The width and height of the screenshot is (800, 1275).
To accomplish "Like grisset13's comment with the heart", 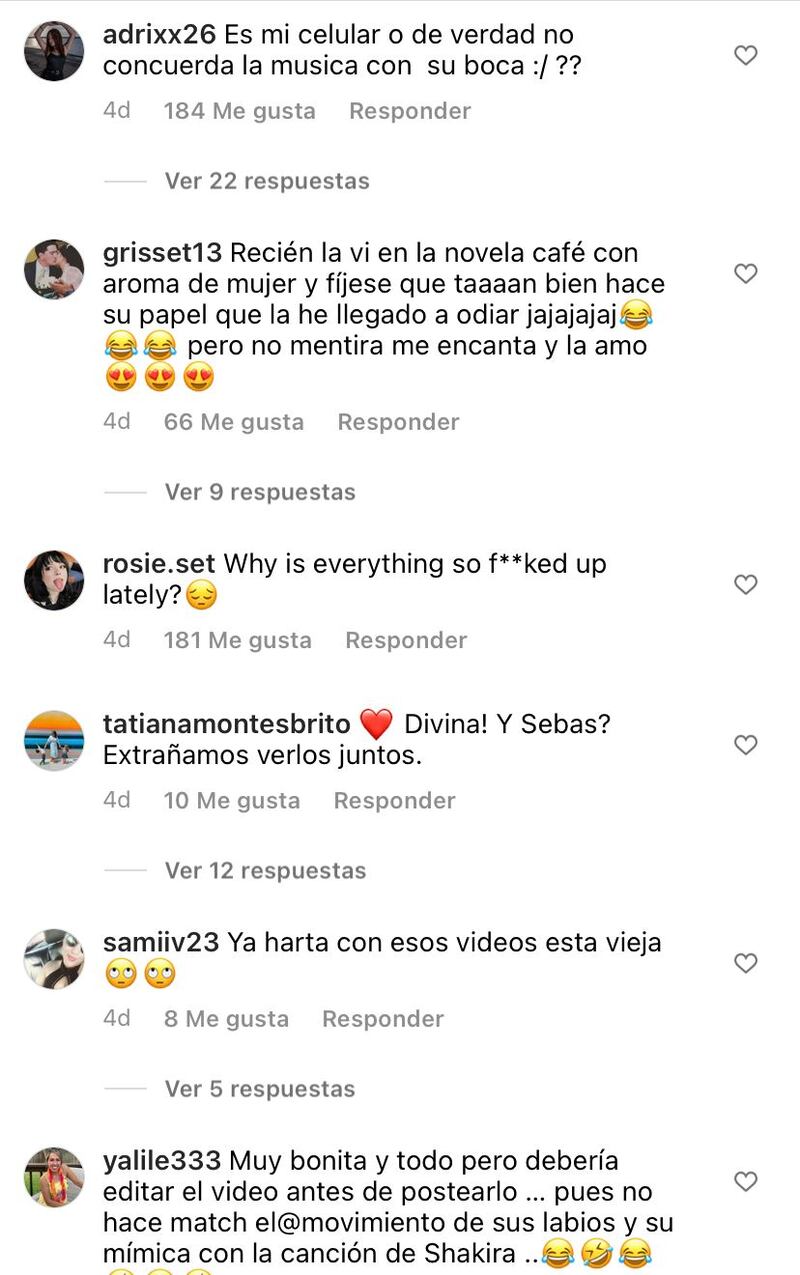I will click(746, 273).
